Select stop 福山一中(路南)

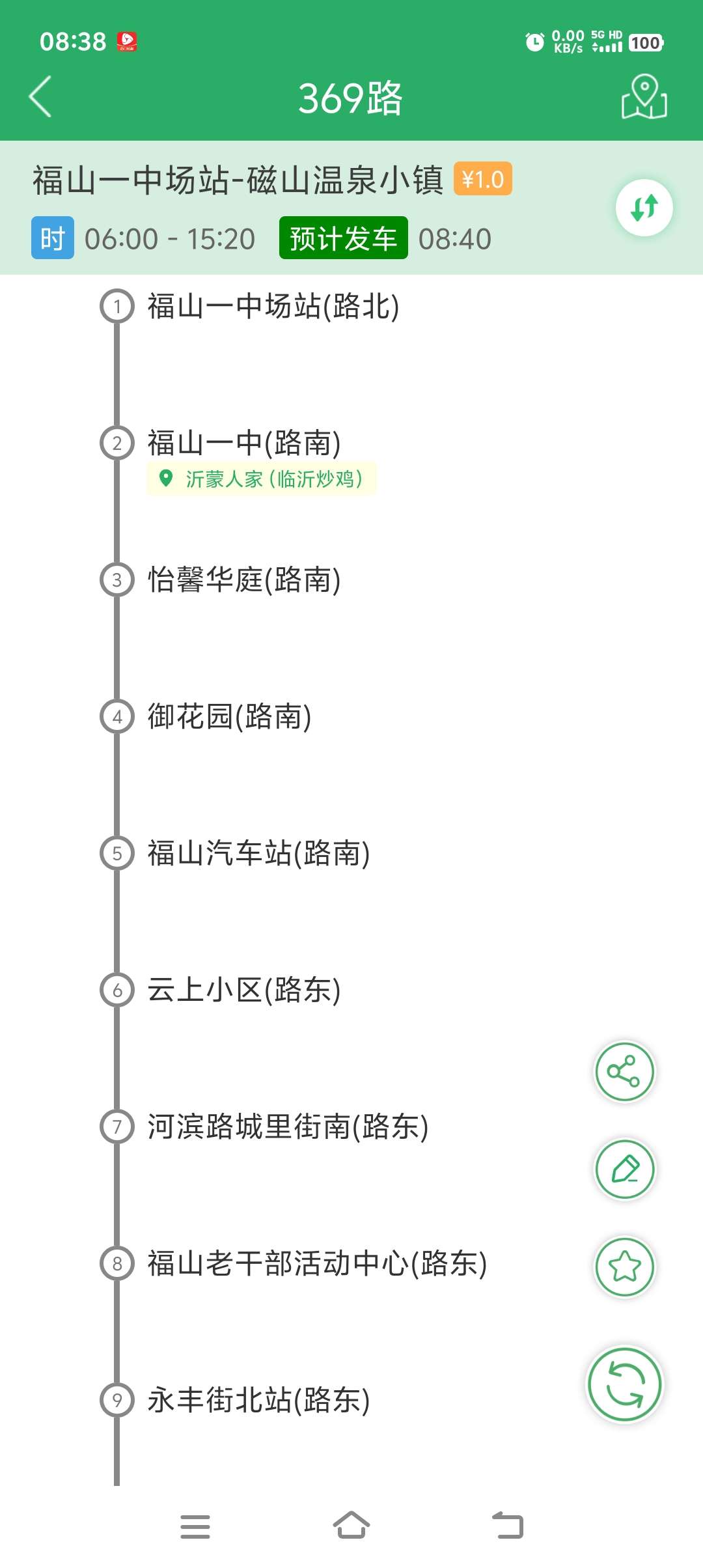point(243,443)
